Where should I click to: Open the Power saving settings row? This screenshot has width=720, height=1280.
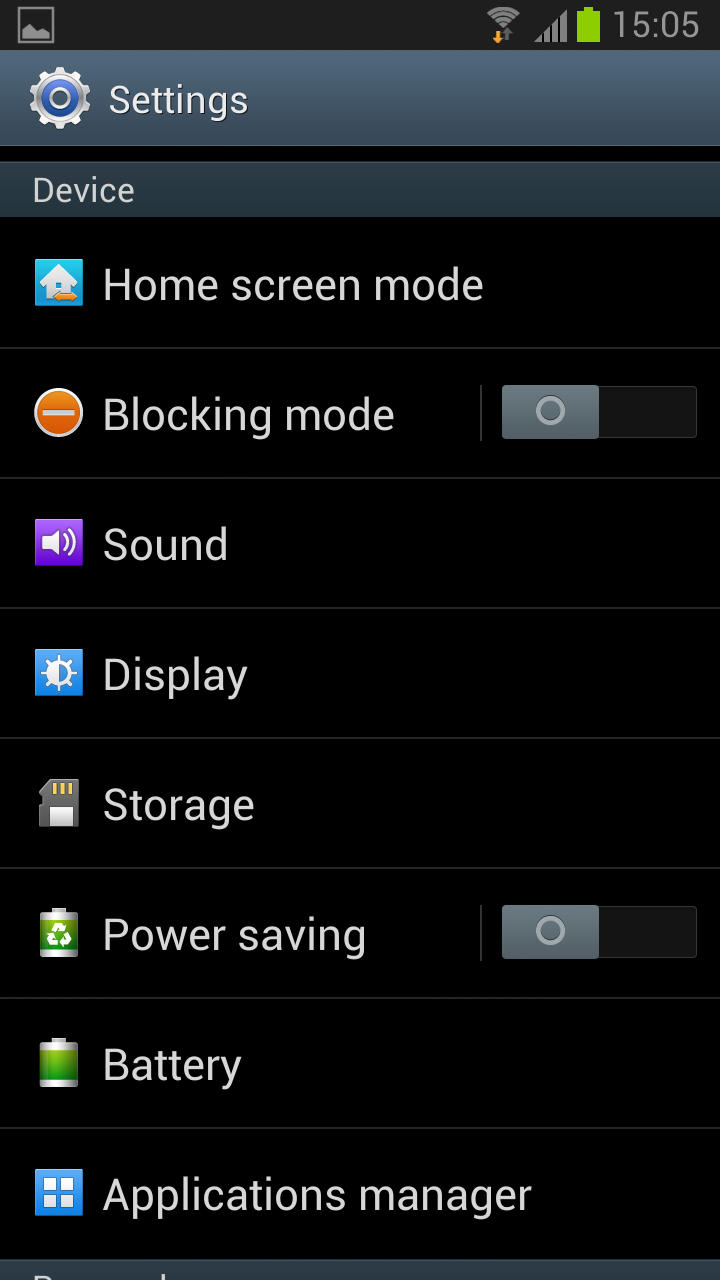[x=234, y=935]
